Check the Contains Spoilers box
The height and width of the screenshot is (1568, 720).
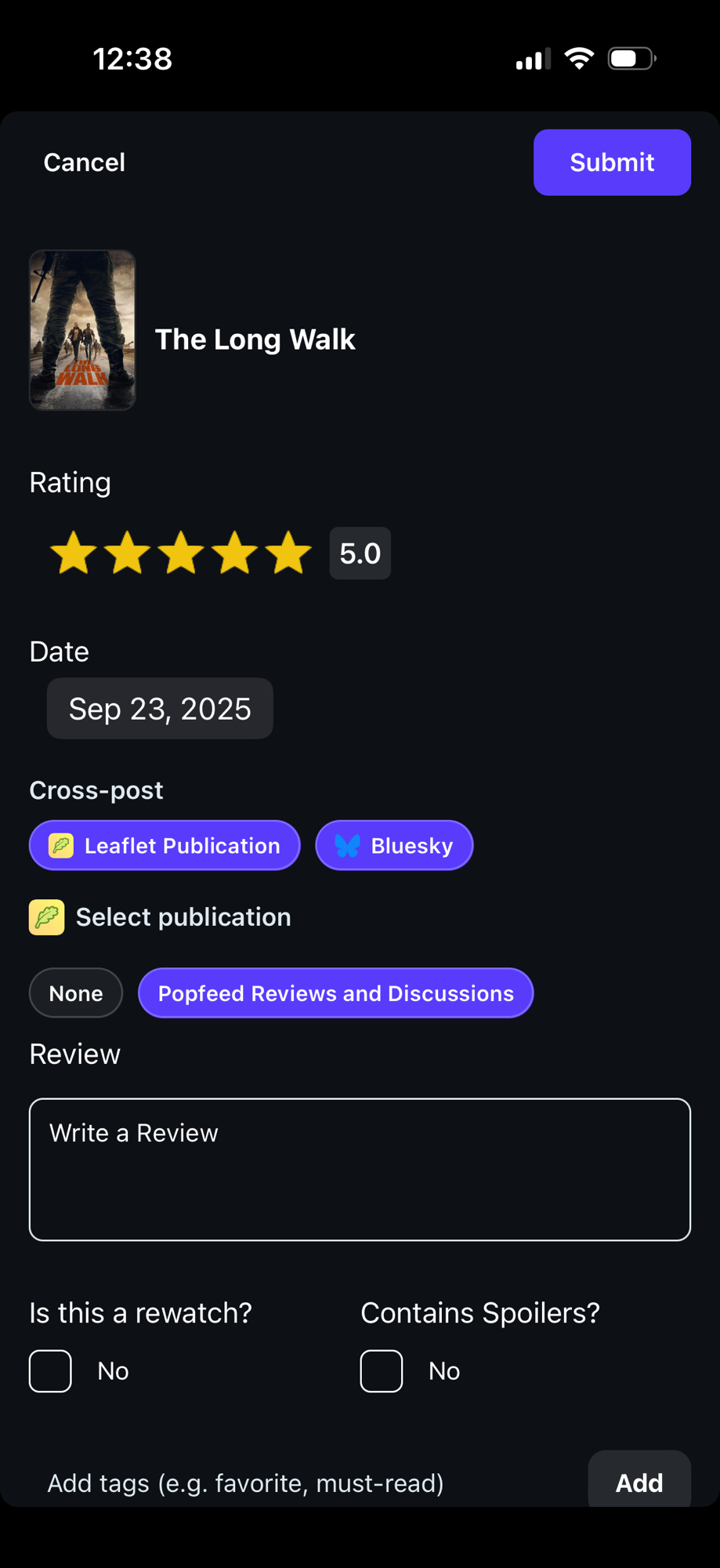click(x=382, y=1371)
